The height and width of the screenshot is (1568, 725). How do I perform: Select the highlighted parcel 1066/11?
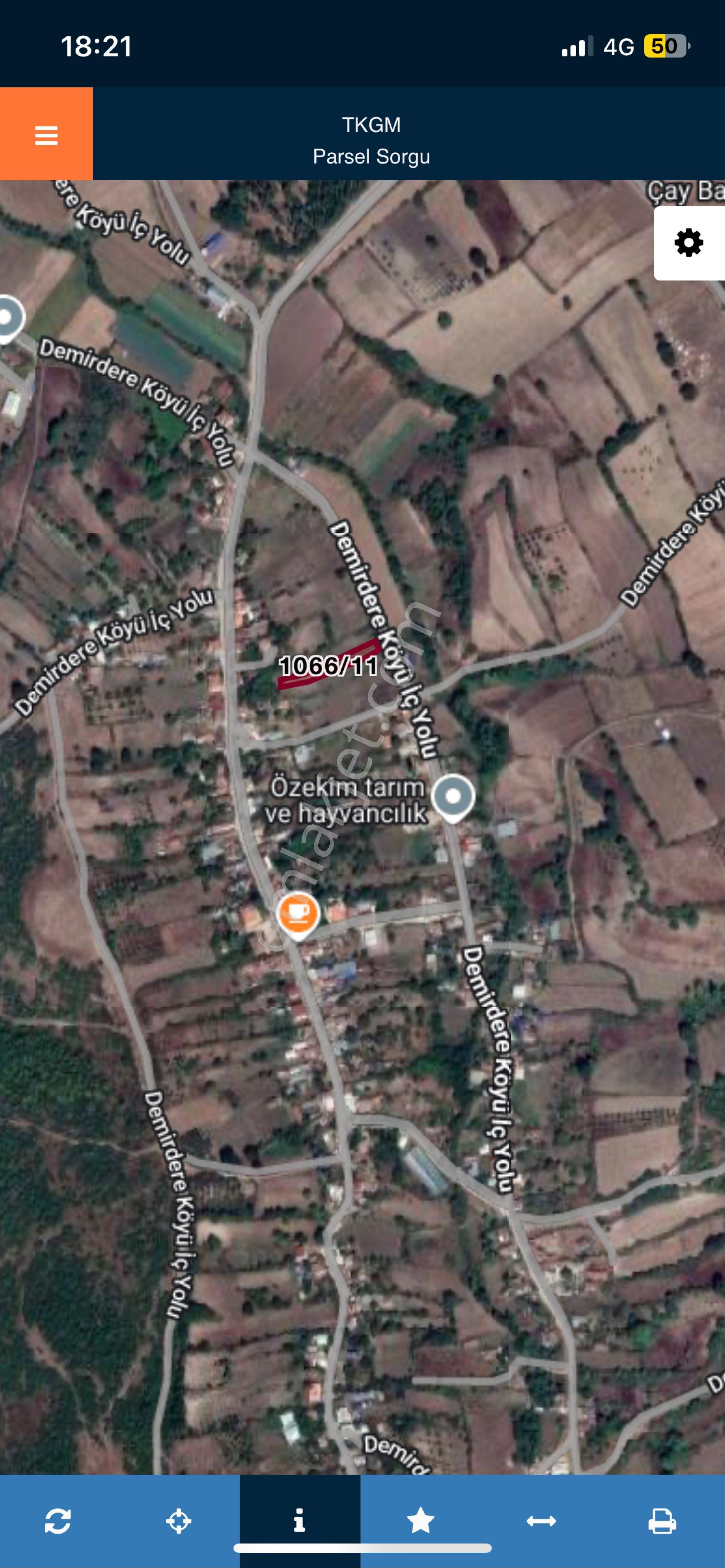(329, 666)
